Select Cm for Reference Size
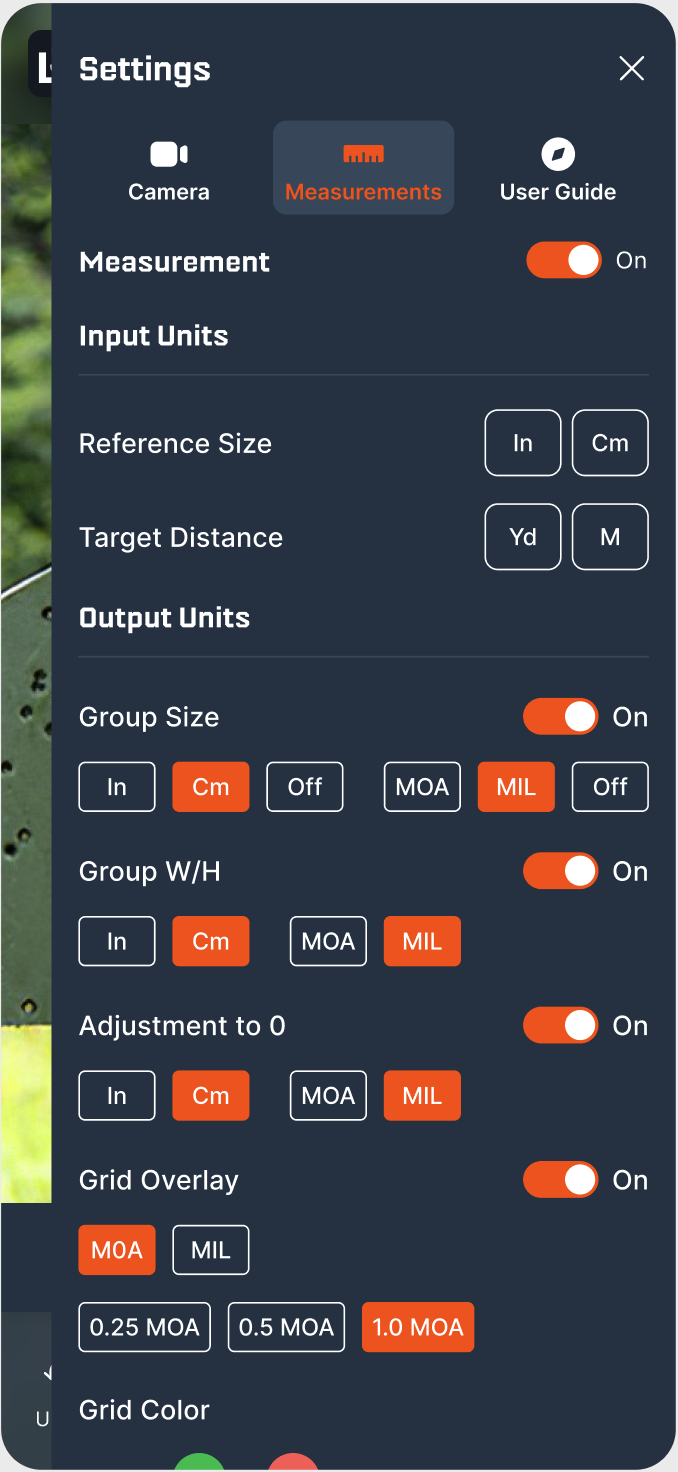 click(610, 443)
